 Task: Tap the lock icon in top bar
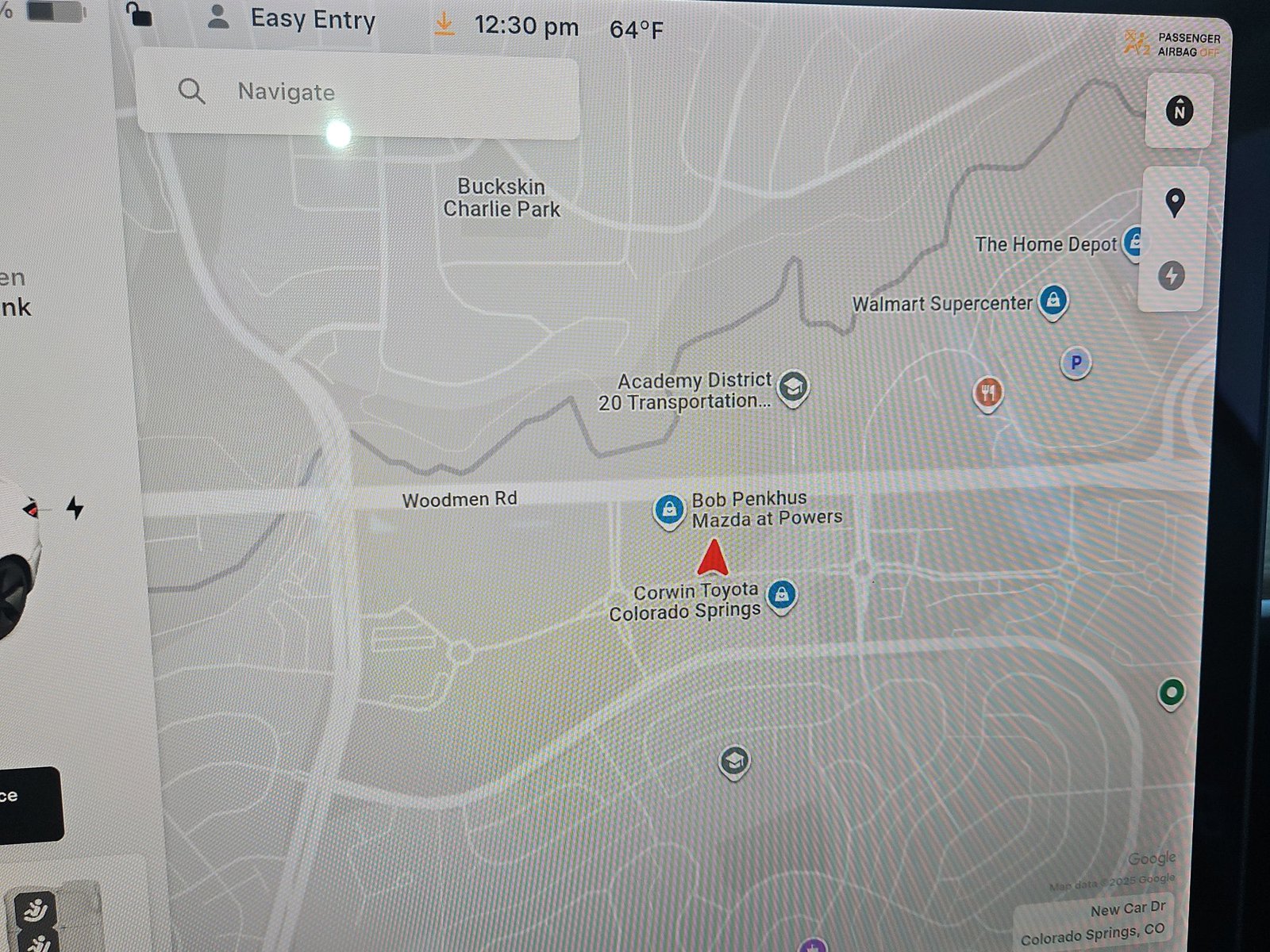139,15
